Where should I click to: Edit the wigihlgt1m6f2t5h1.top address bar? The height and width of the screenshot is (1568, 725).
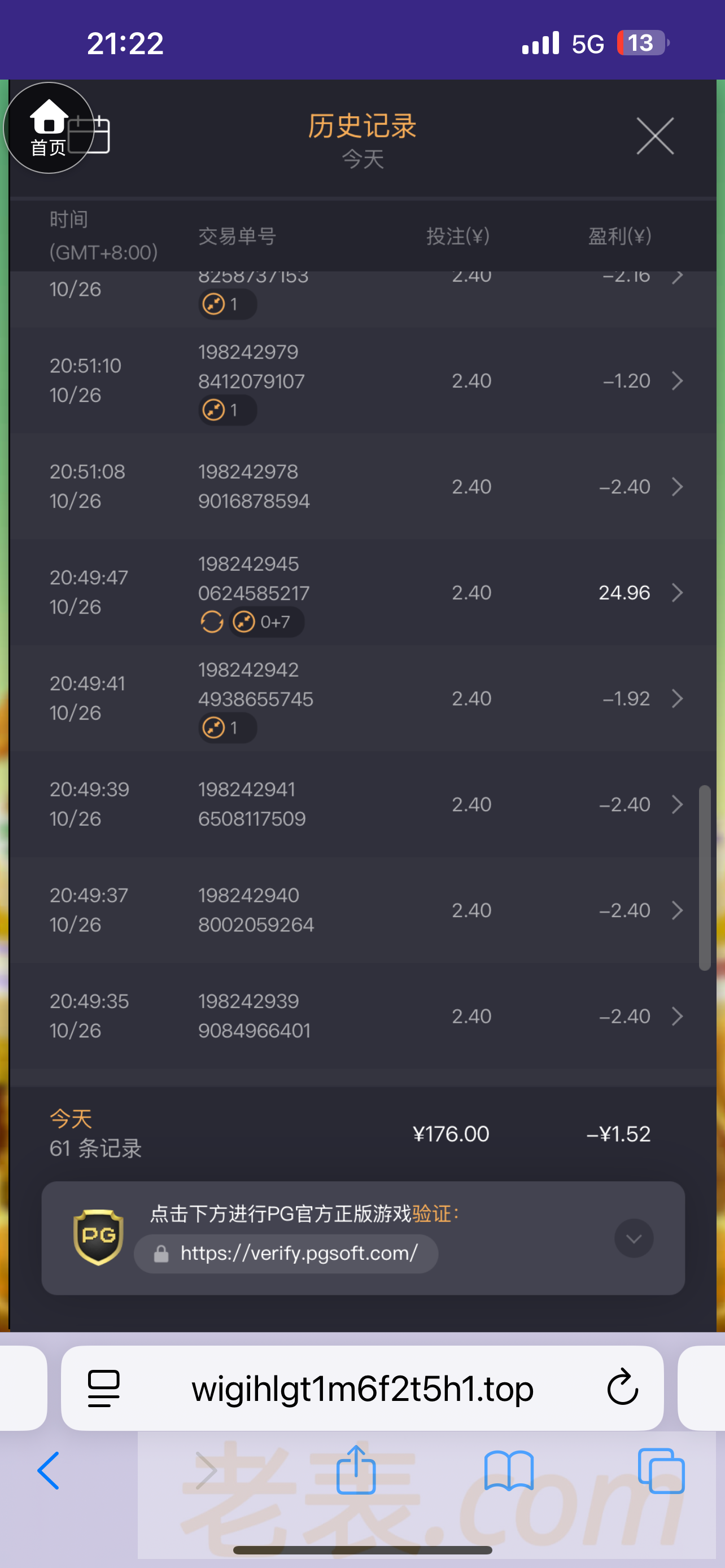click(x=362, y=1389)
